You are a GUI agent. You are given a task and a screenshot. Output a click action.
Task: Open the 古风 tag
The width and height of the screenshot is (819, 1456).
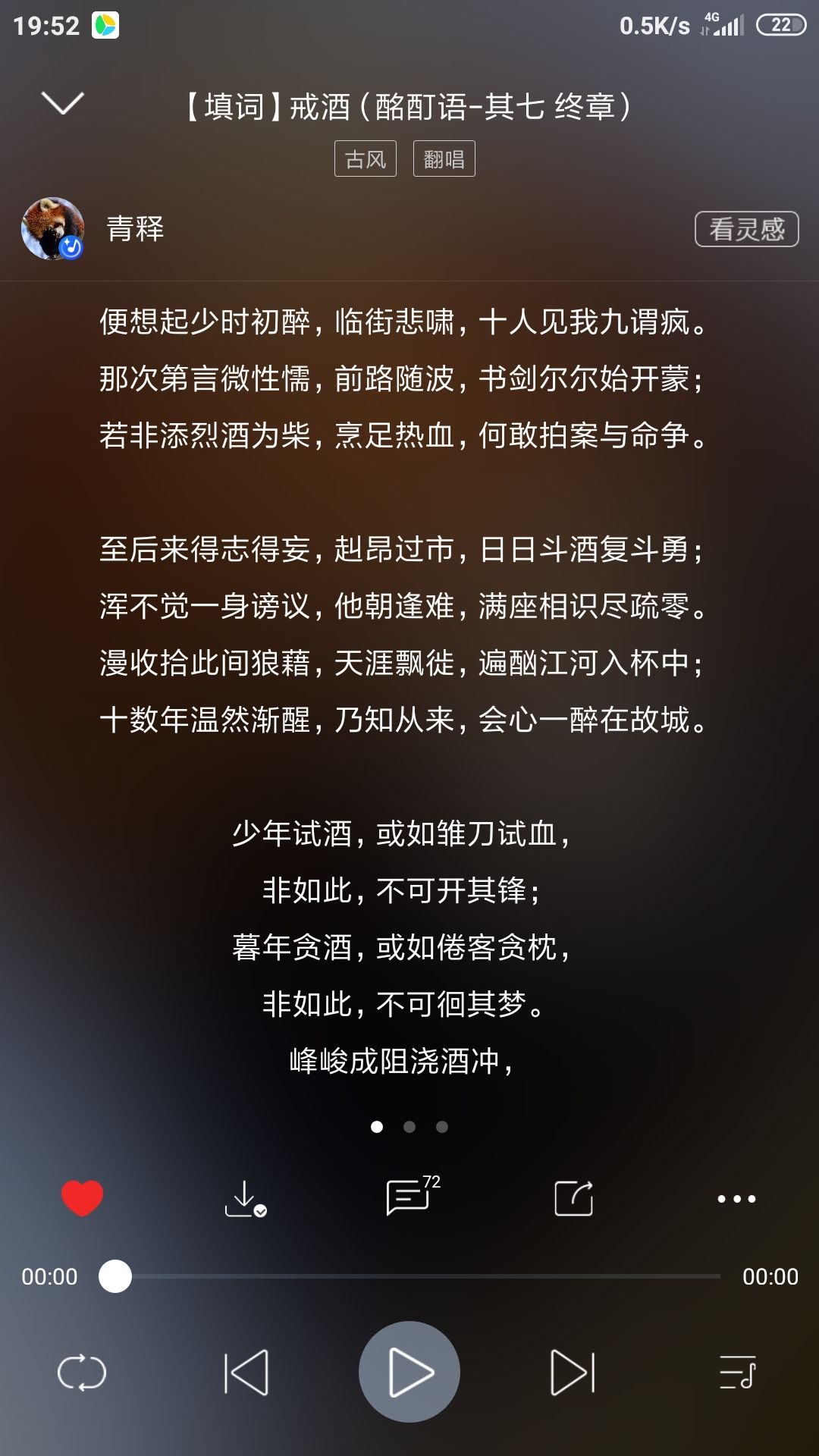tap(366, 158)
